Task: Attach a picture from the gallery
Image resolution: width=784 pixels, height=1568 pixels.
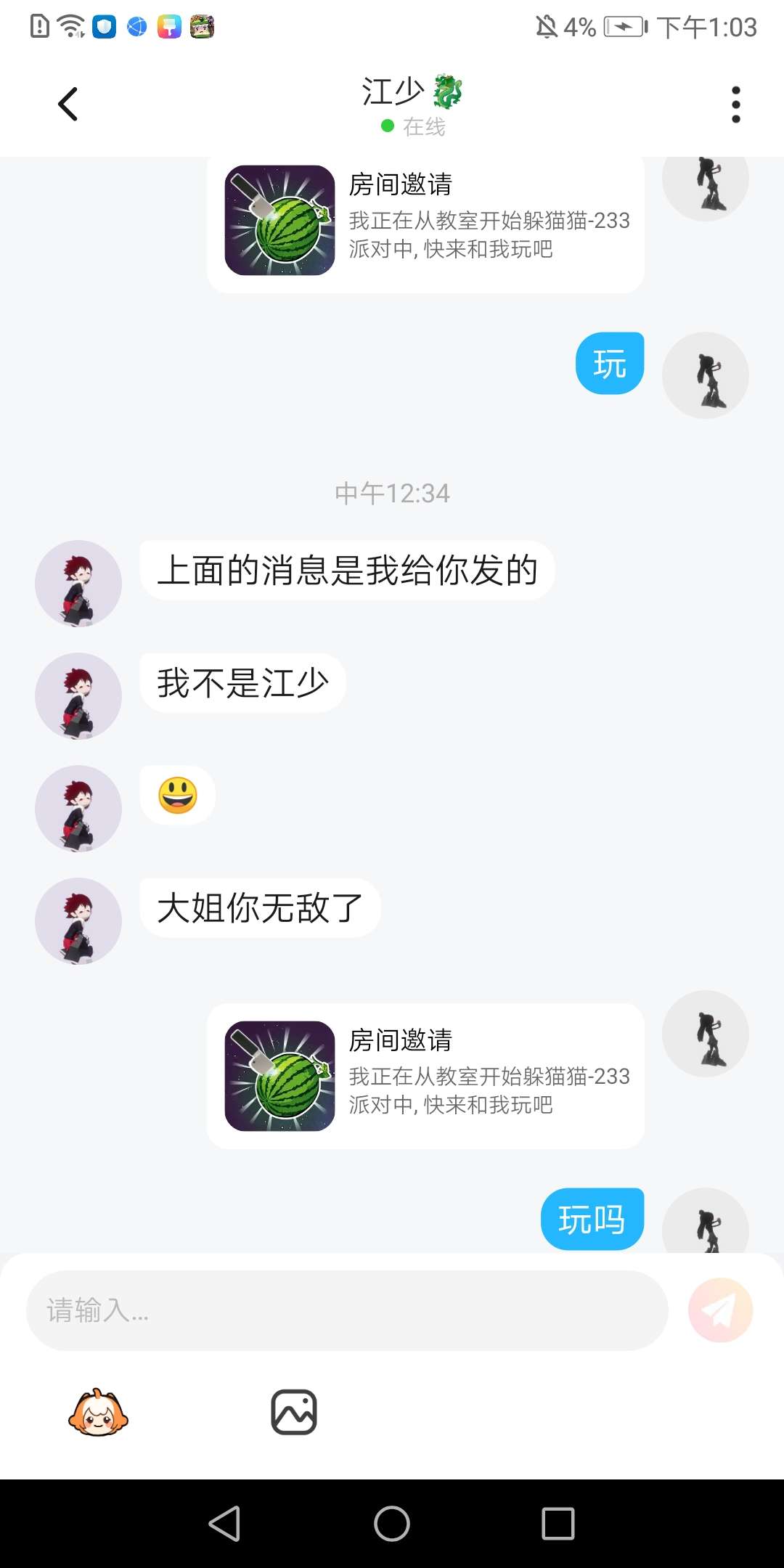Action: coord(293,1413)
